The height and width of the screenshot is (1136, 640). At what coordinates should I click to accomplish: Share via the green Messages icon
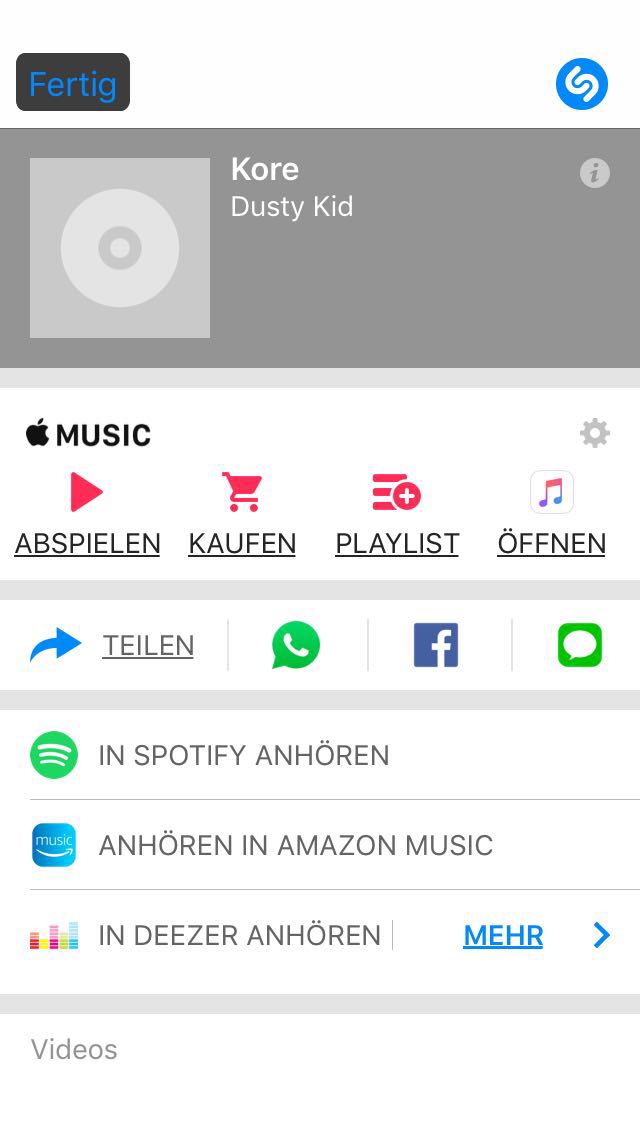(580, 645)
